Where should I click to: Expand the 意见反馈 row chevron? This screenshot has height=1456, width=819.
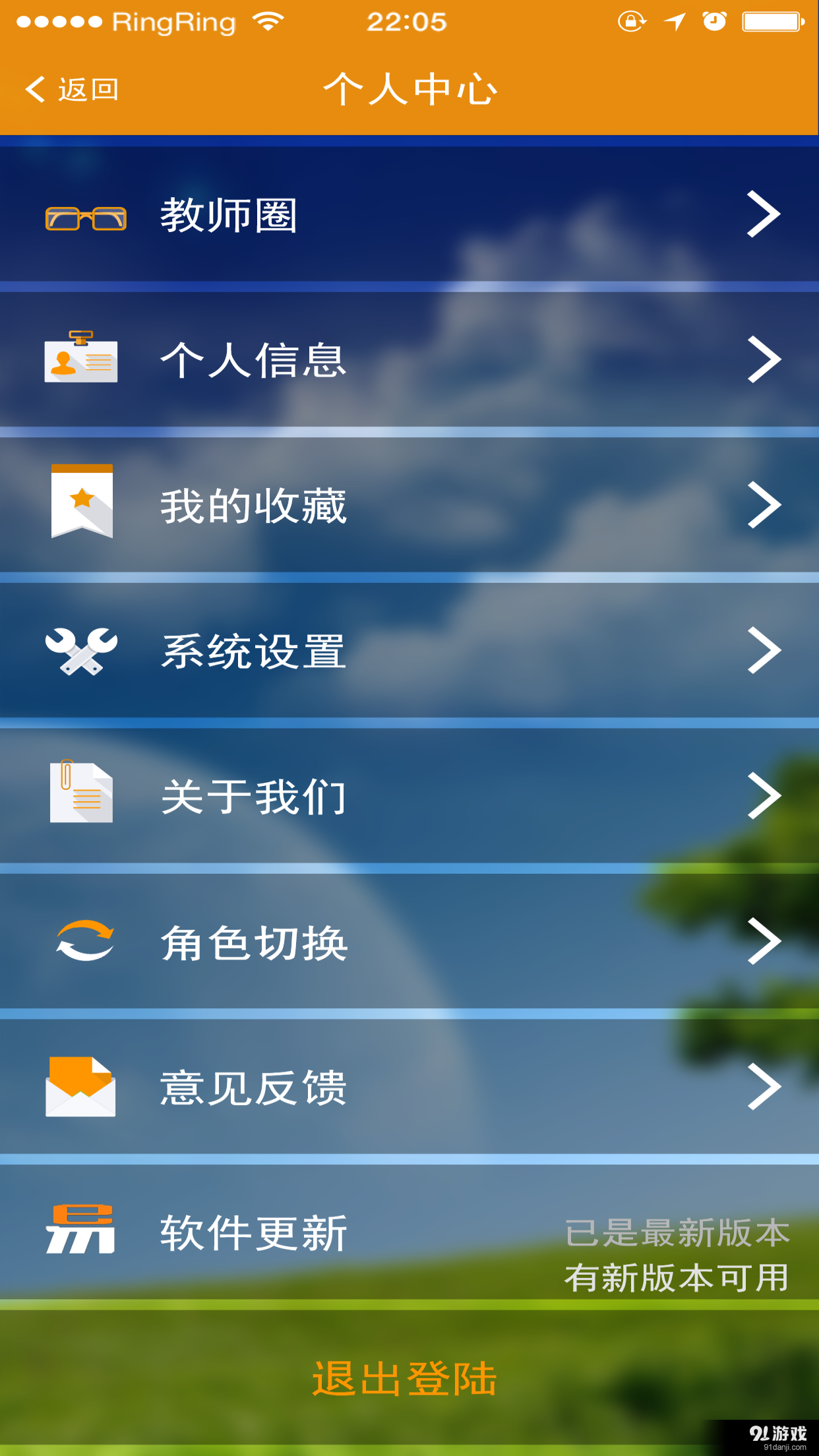coord(764,1088)
